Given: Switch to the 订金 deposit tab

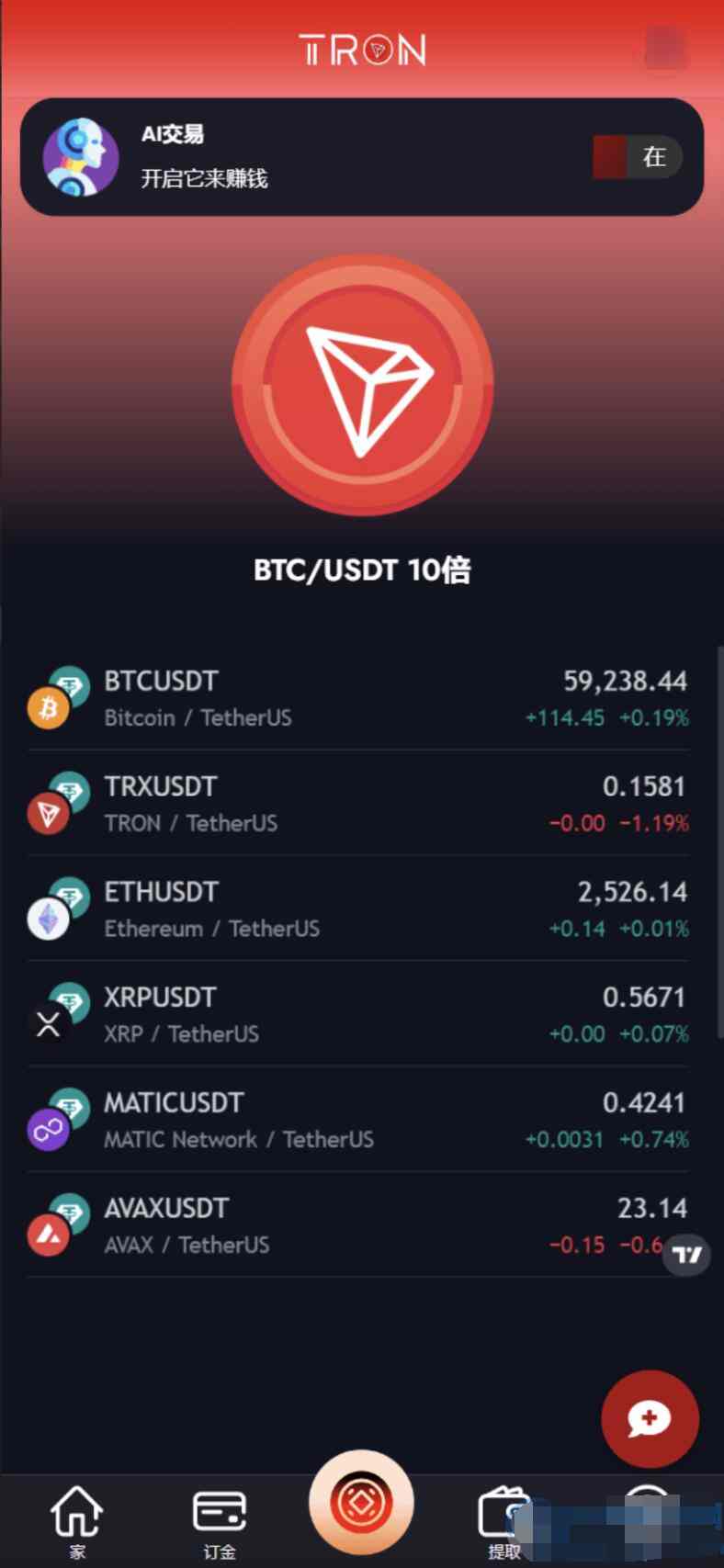Looking at the screenshot, I should 220,1519.
